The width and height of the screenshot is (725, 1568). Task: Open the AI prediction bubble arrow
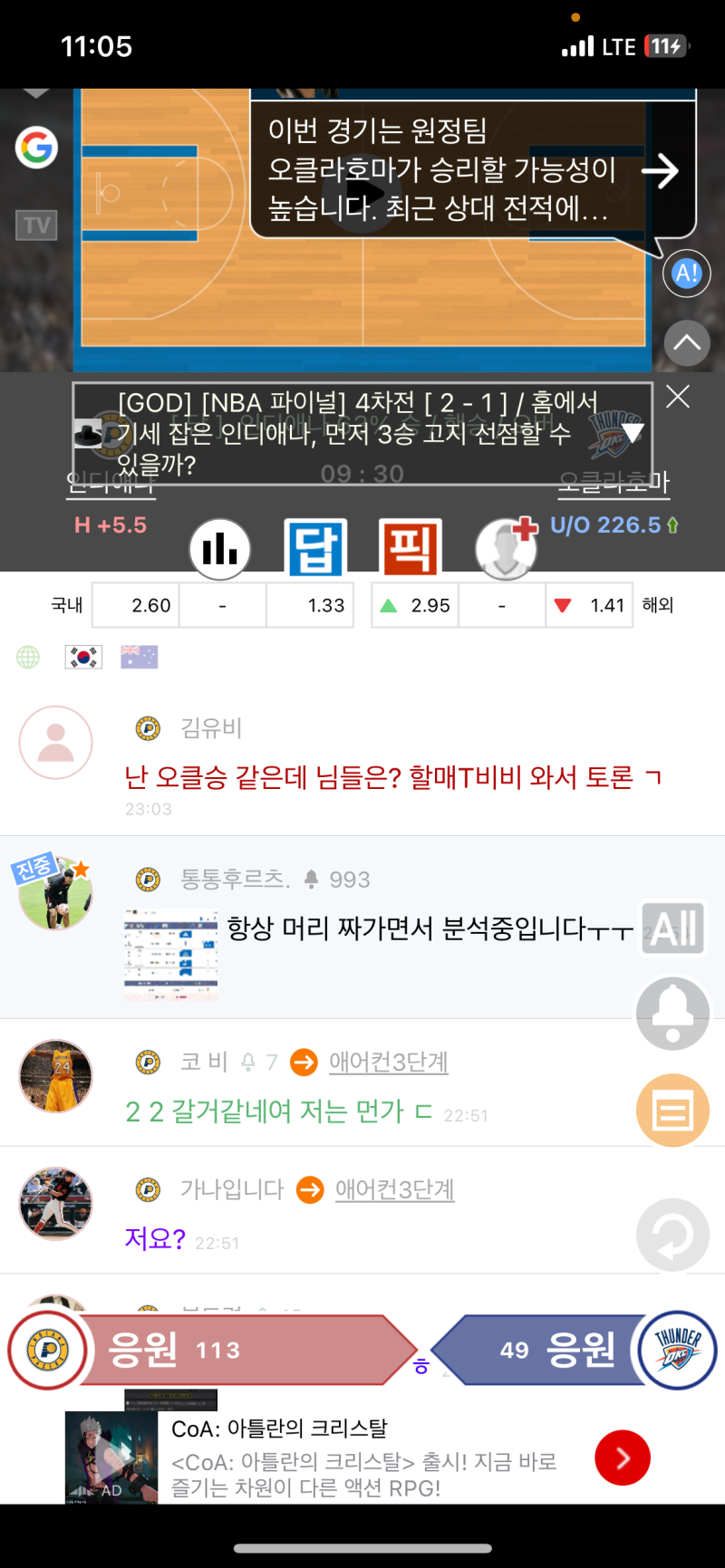coord(661,170)
